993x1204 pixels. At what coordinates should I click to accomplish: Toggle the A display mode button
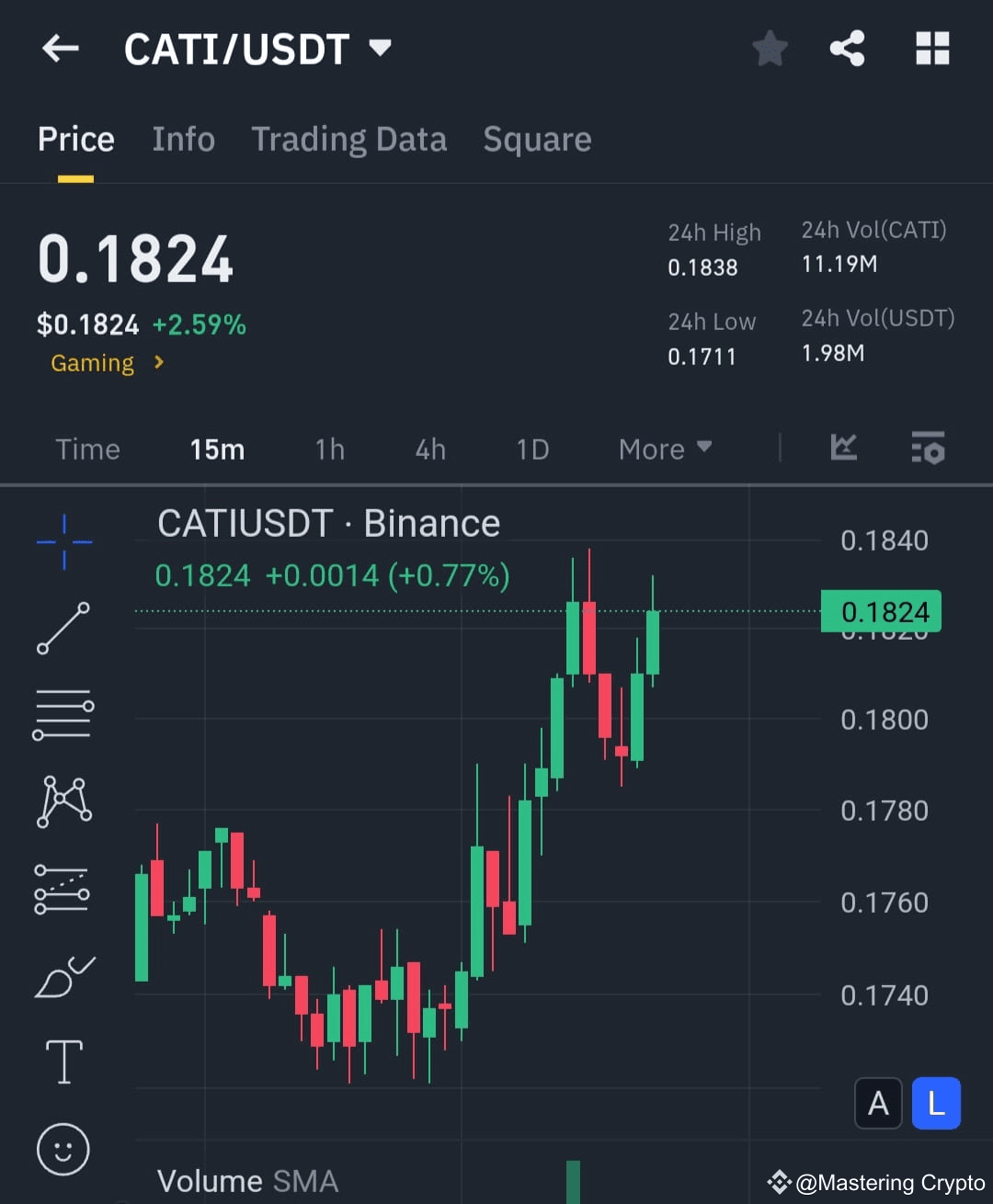(878, 1103)
